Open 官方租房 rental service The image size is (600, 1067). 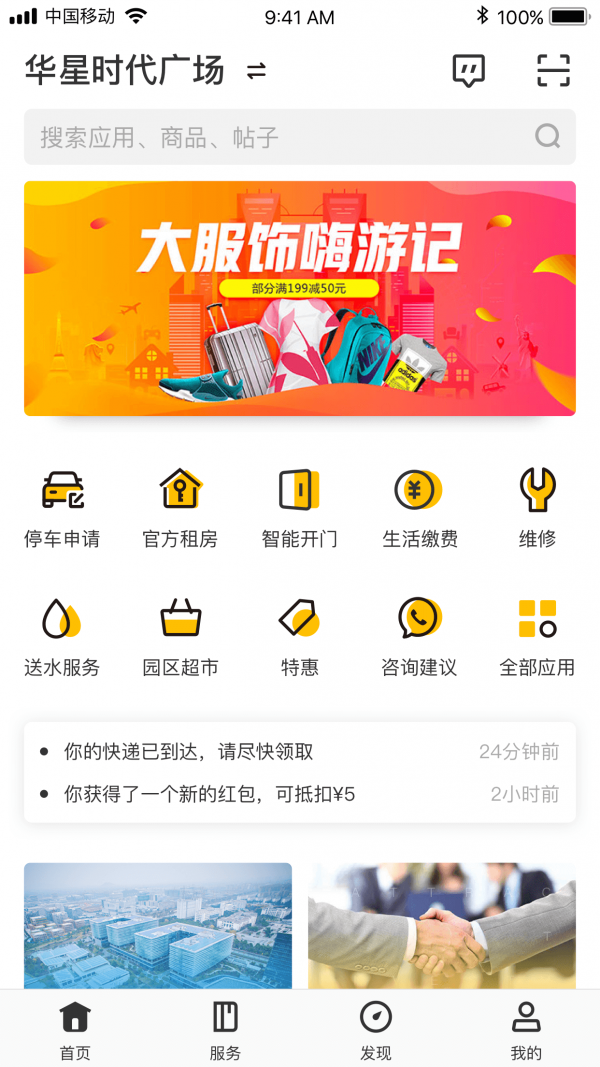180,508
